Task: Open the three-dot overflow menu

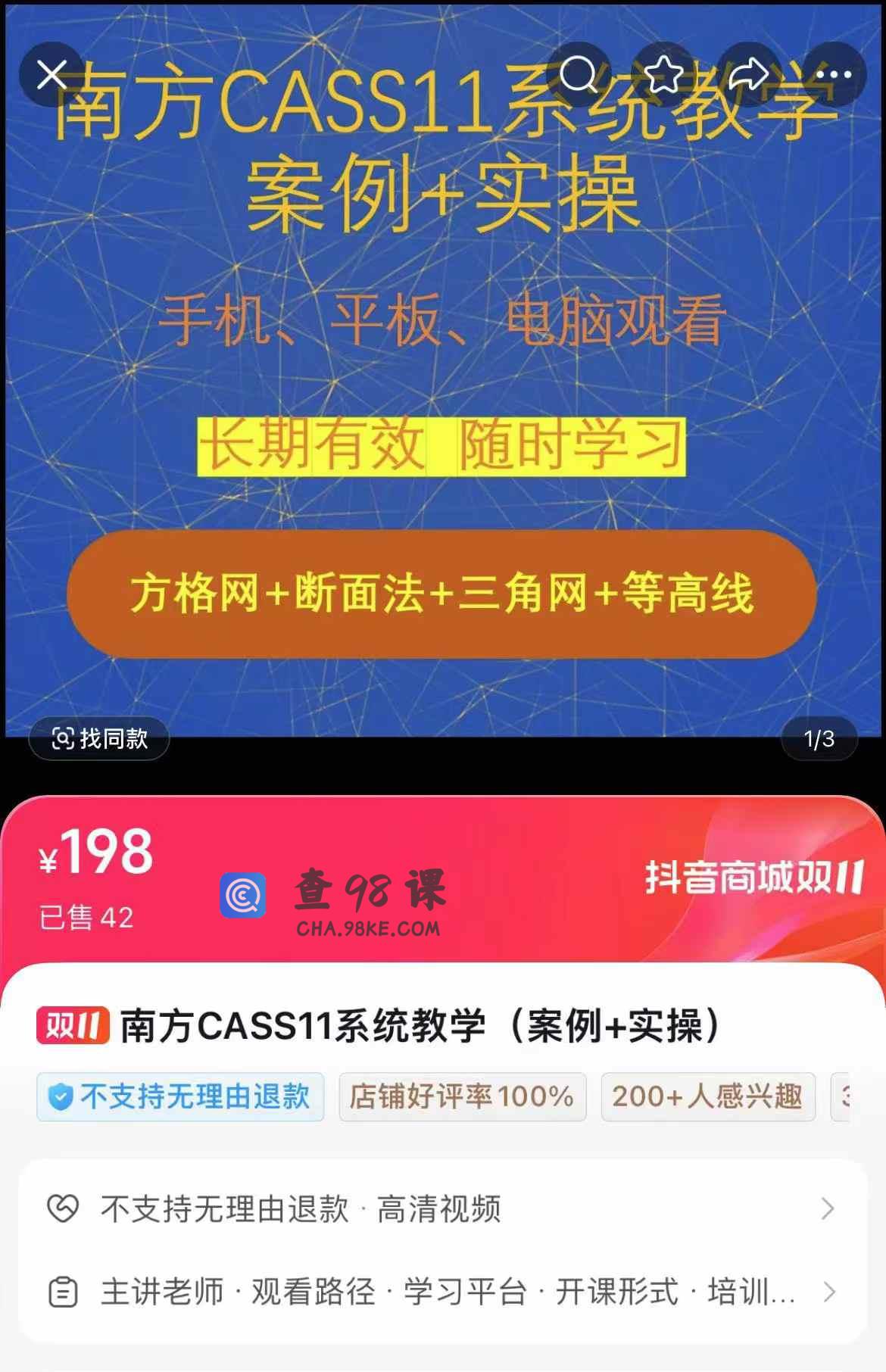Action: 834,74
